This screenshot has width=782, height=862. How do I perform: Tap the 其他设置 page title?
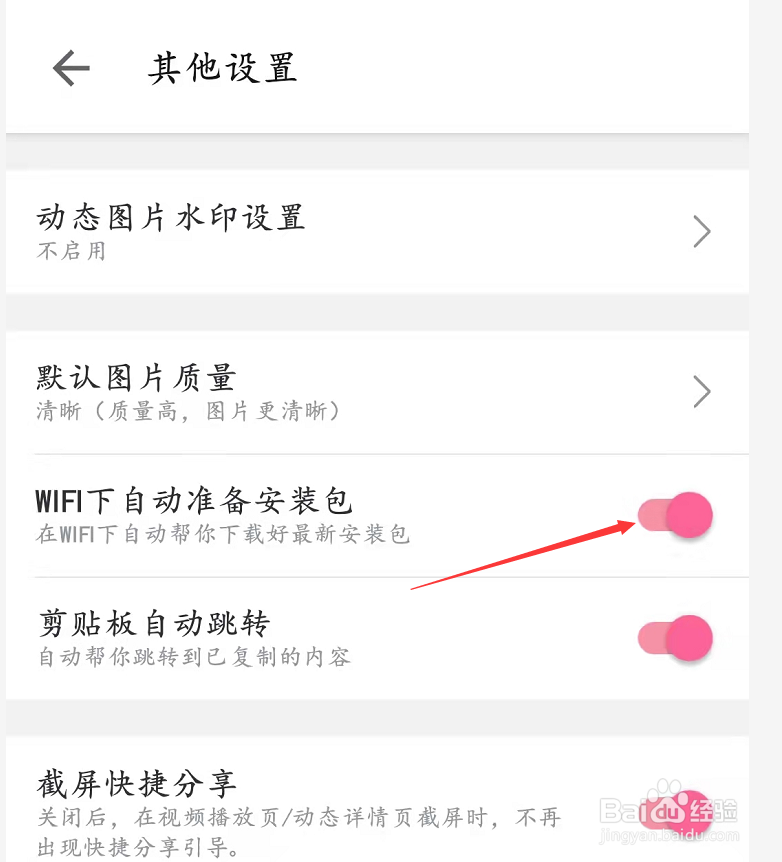pyautogui.click(x=221, y=69)
